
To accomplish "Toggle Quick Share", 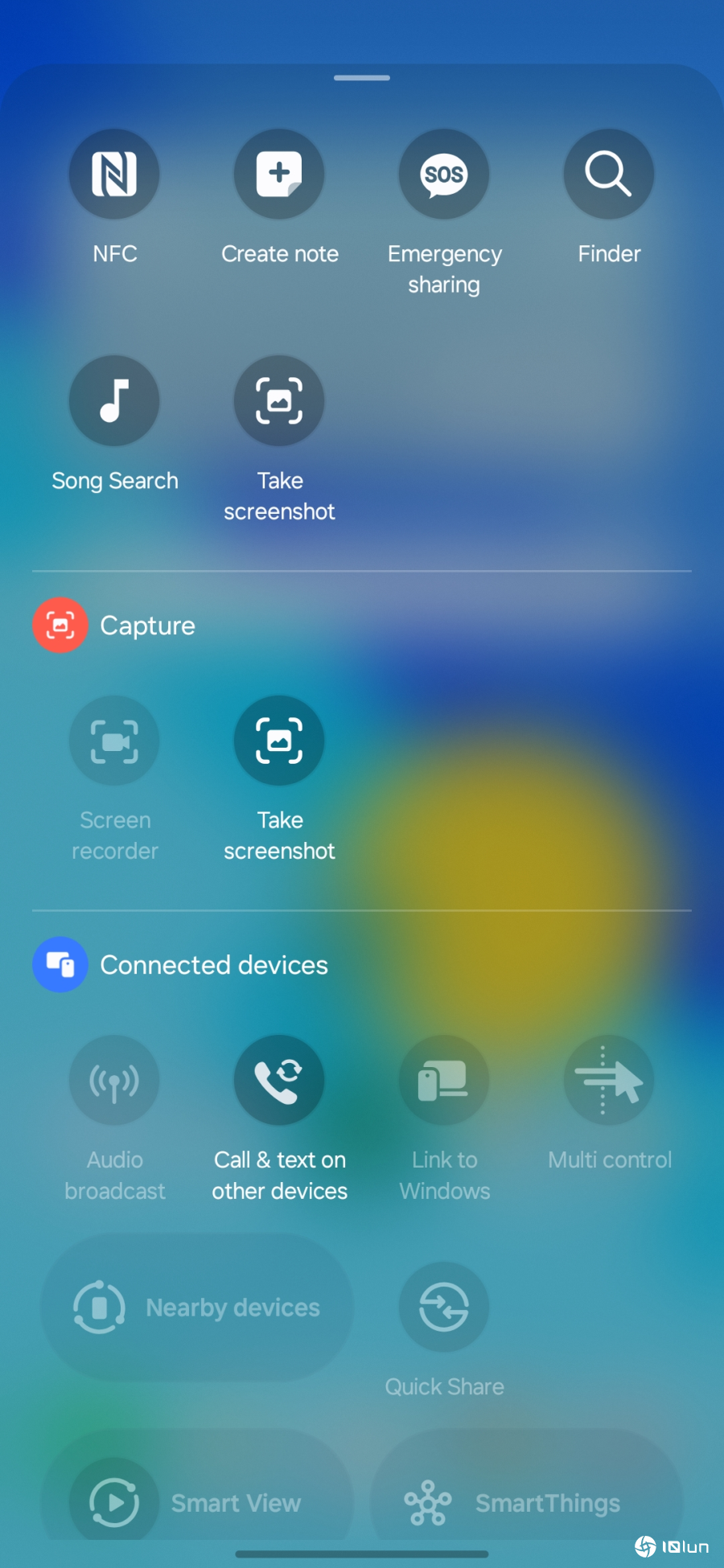I will pos(444,1307).
